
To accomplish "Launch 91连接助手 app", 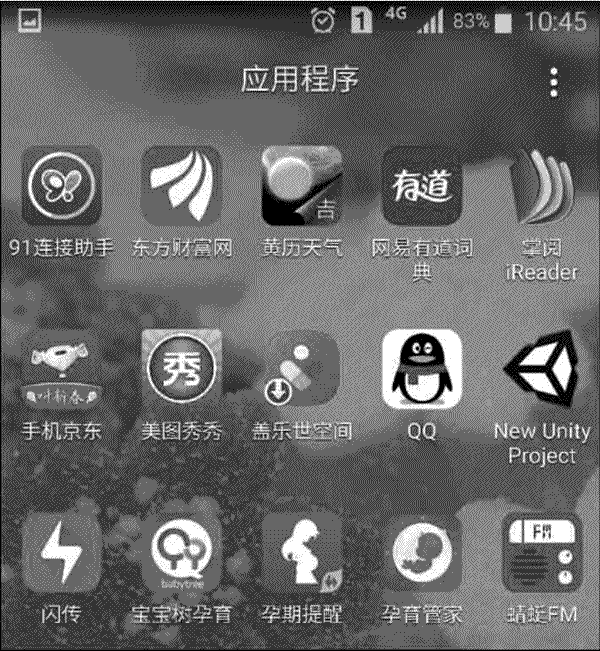I will coord(62,187).
